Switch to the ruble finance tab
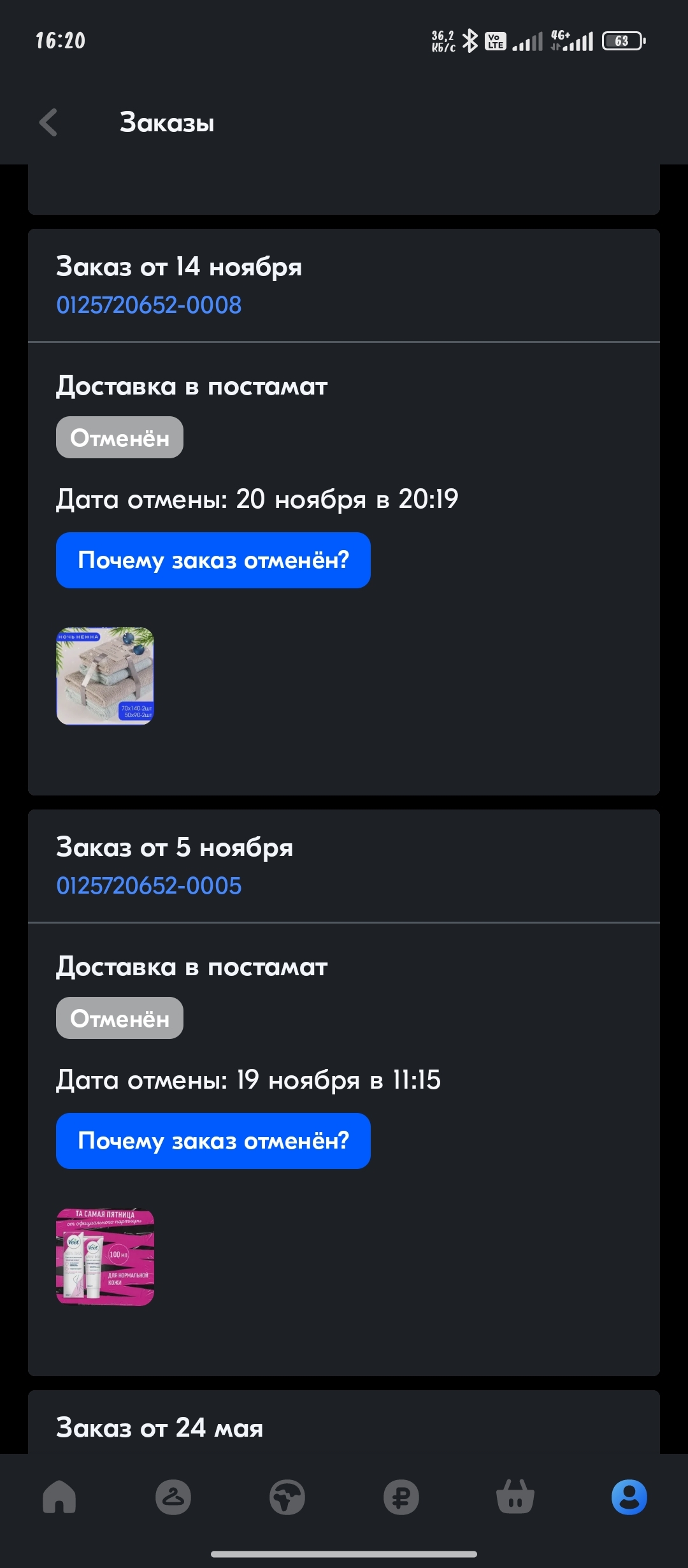Image resolution: width=688 pixels, height=1568 pixels. point(401,1497)
